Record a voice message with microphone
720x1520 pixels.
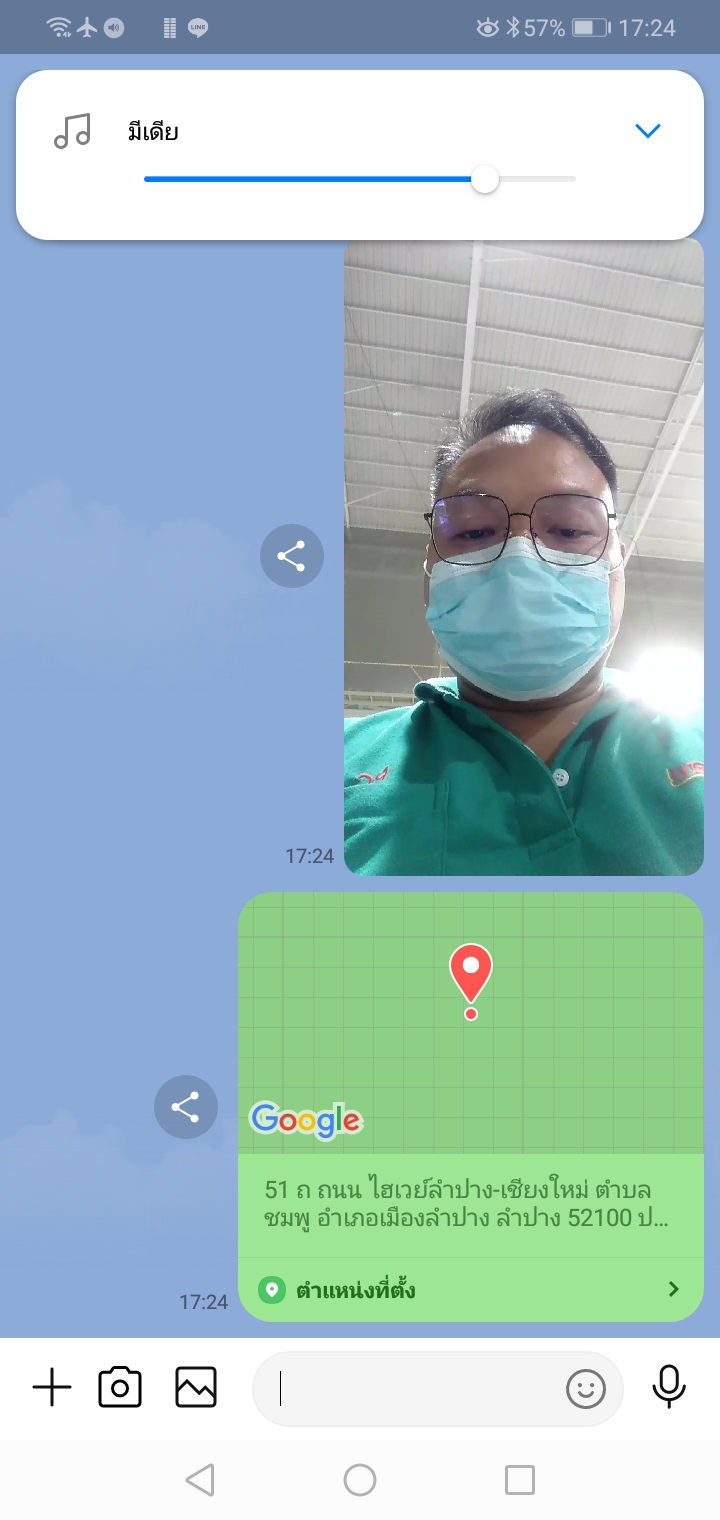pyautogui.click(x=669, y=1387)
